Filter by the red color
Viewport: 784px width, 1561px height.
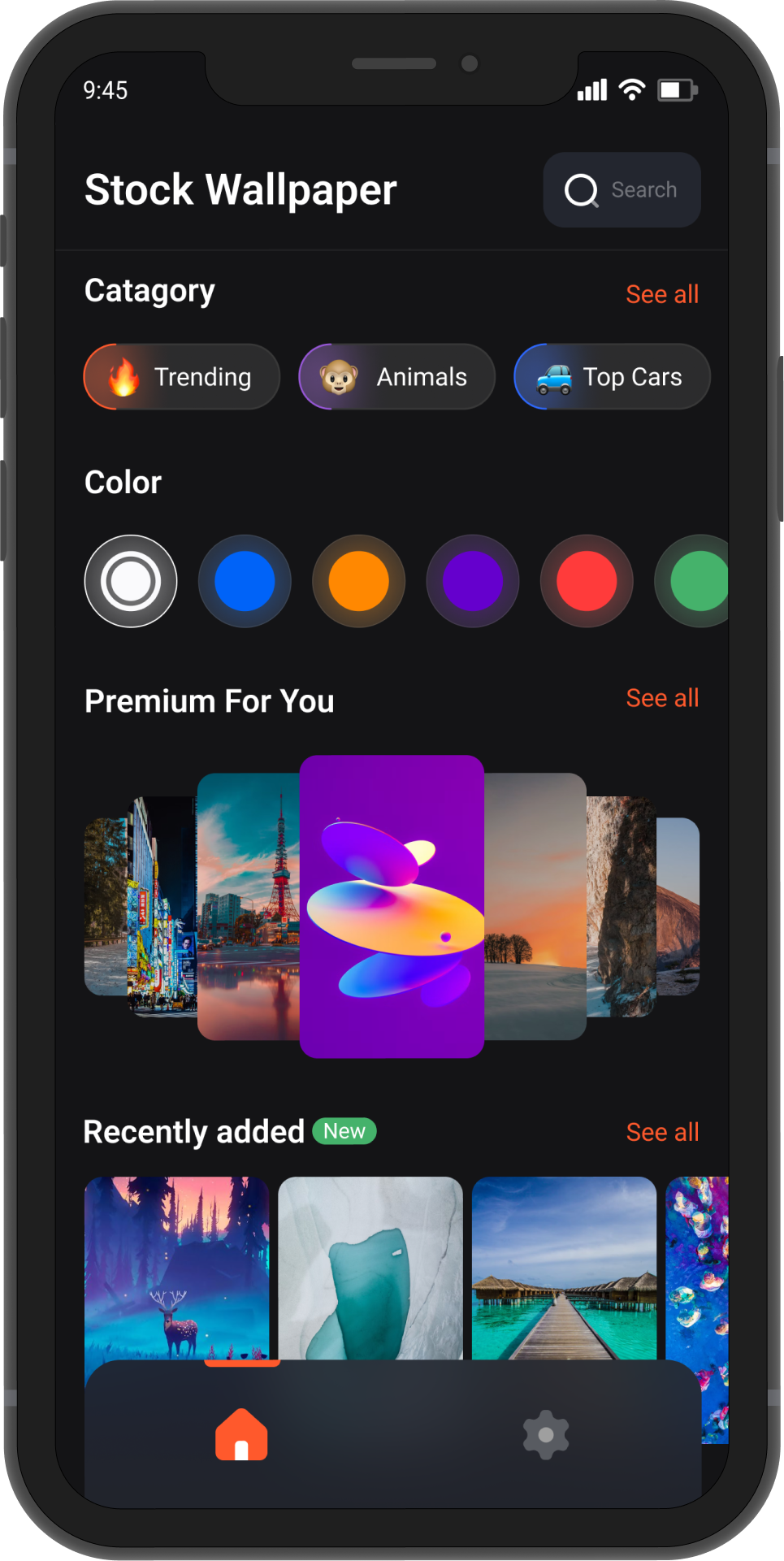[586, 581]
